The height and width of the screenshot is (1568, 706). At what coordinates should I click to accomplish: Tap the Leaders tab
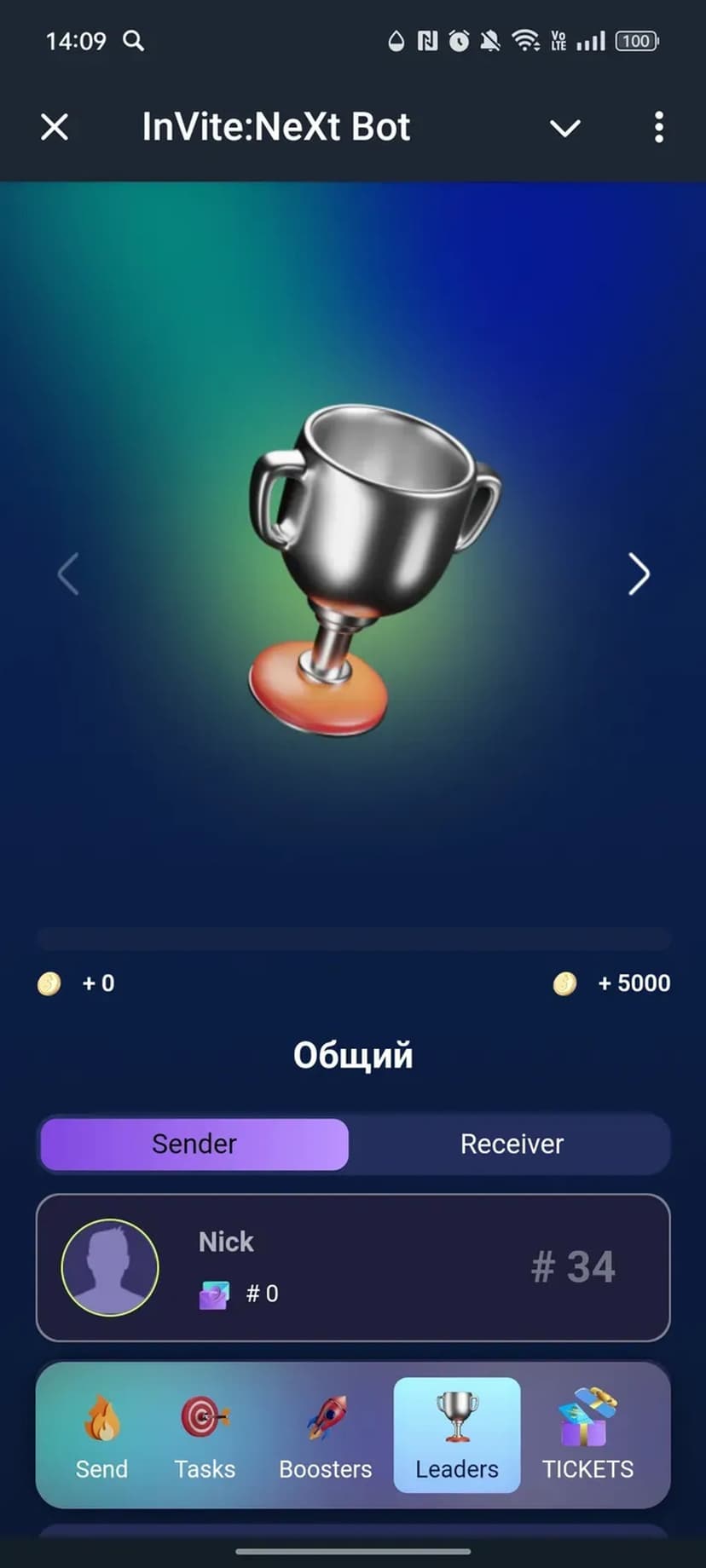click(457, 1436)
